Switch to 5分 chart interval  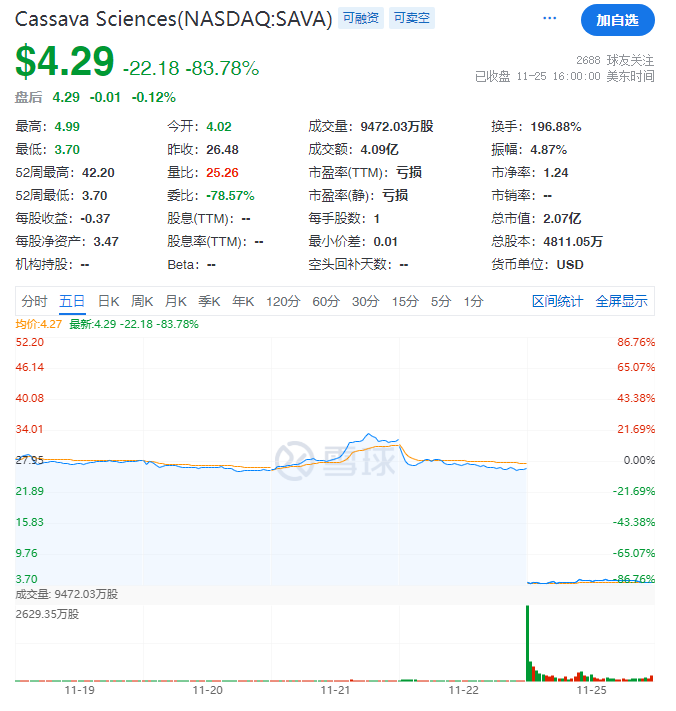point(441,301)
